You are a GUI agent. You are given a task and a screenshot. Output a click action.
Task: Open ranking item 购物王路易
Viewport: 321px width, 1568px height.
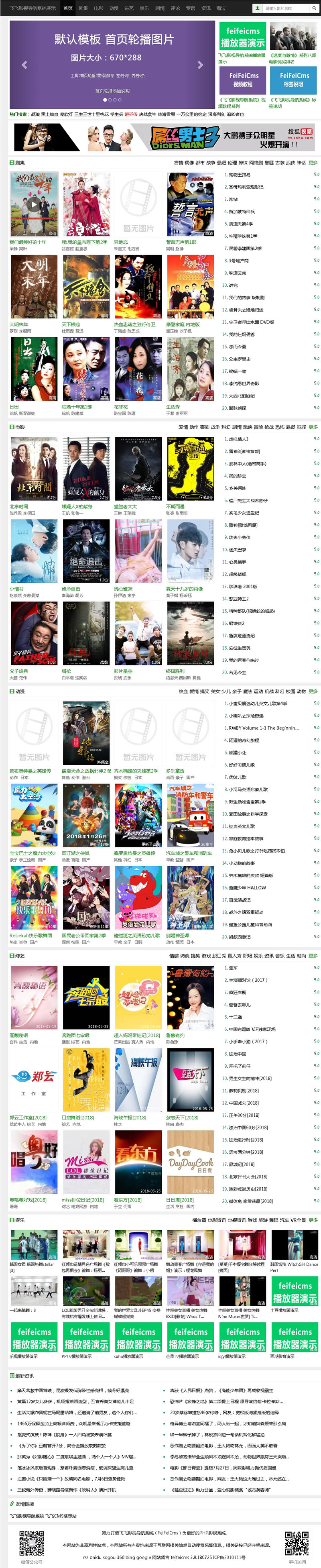click(240, 175)
